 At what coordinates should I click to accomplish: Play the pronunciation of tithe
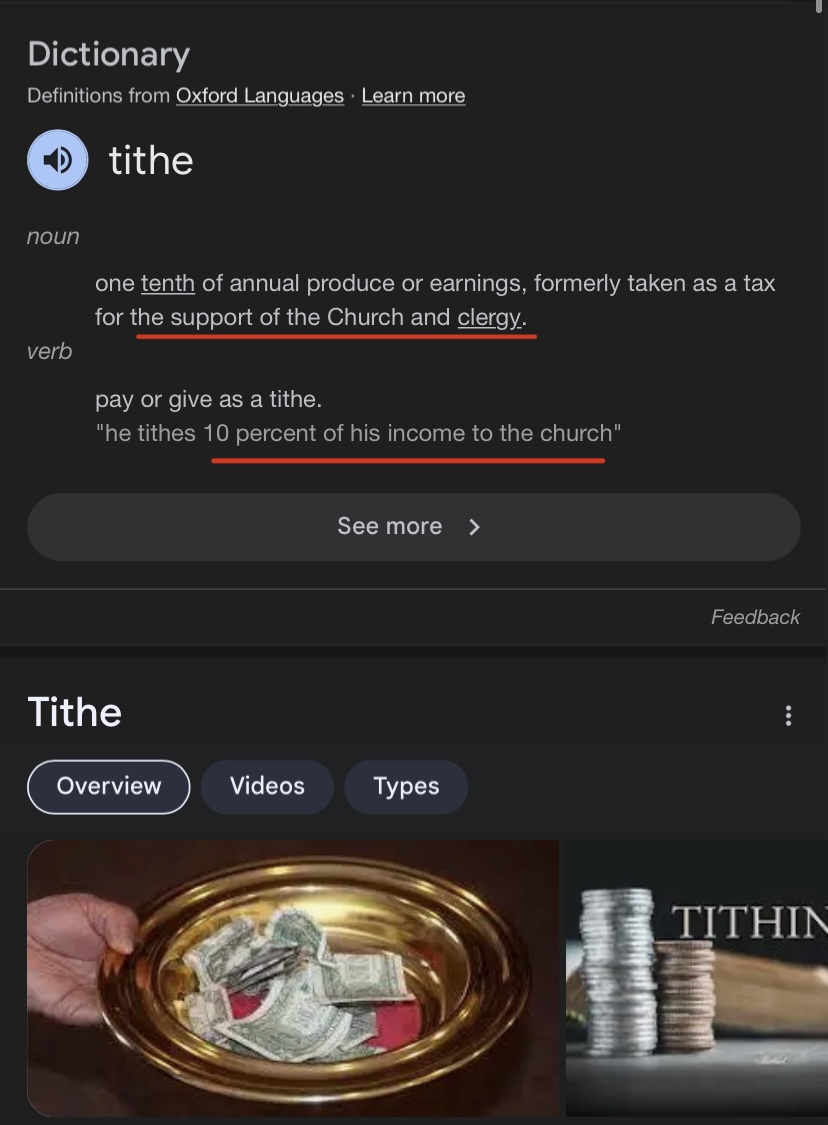coord(58,160)
